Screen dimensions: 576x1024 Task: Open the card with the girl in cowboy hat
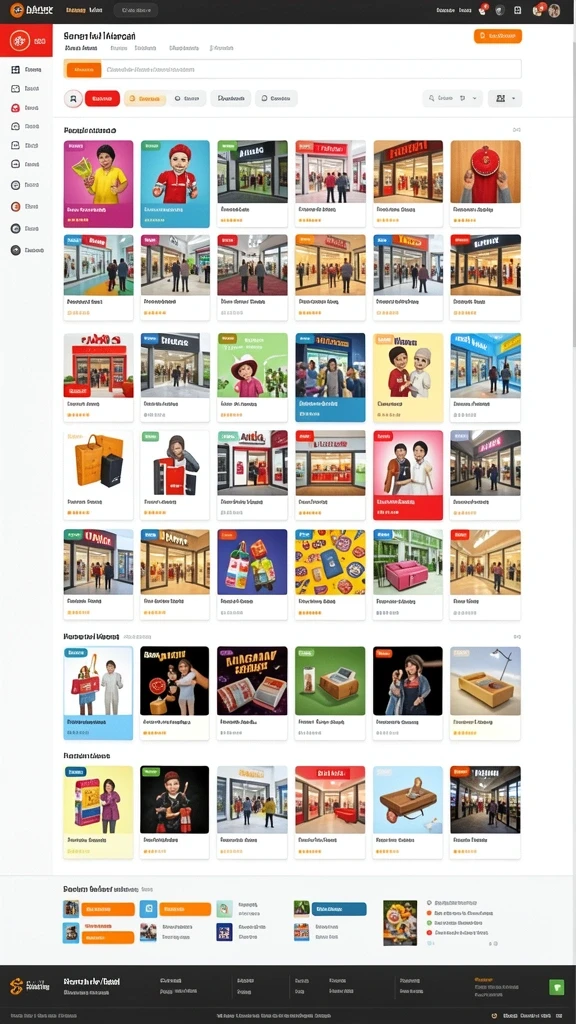(x=252, y=377)
